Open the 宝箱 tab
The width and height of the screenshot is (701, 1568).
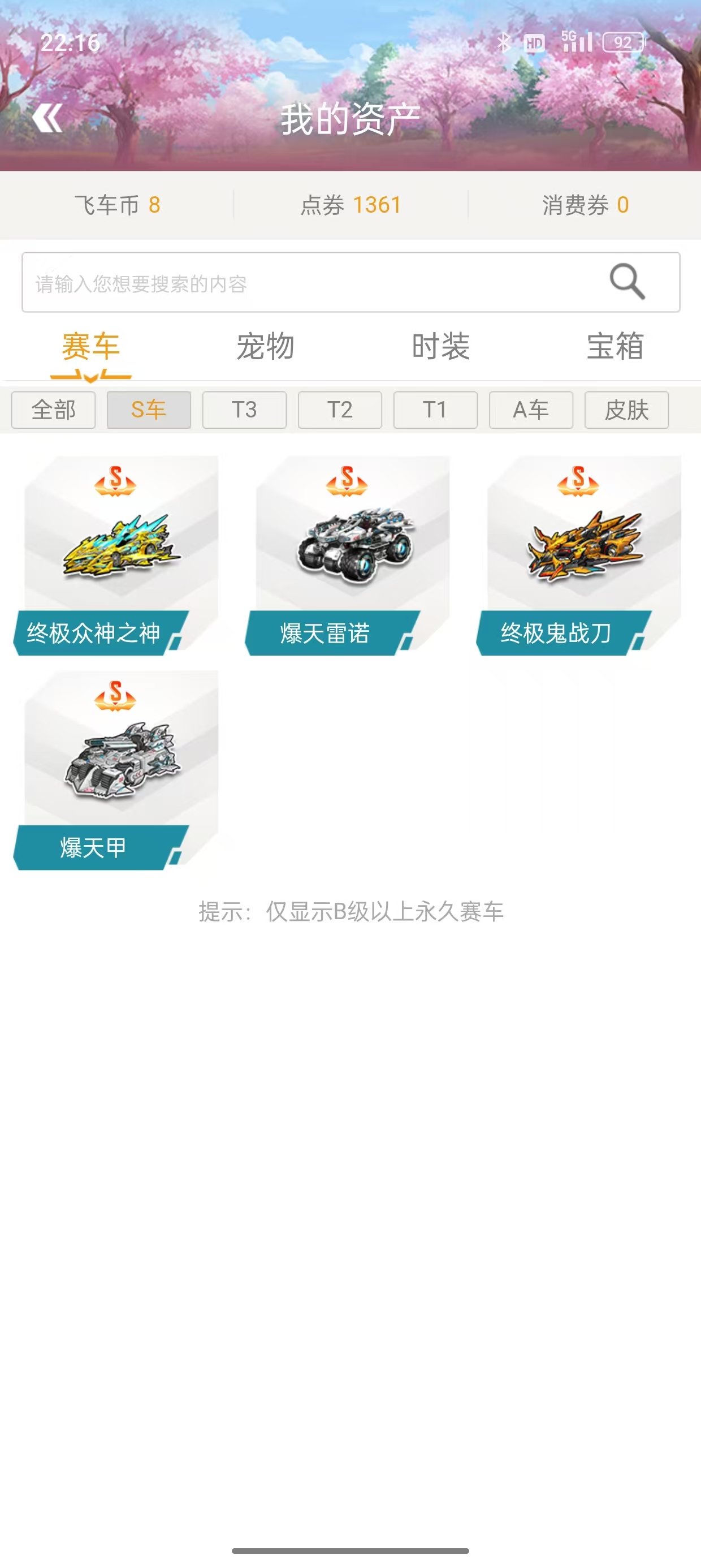615,347
